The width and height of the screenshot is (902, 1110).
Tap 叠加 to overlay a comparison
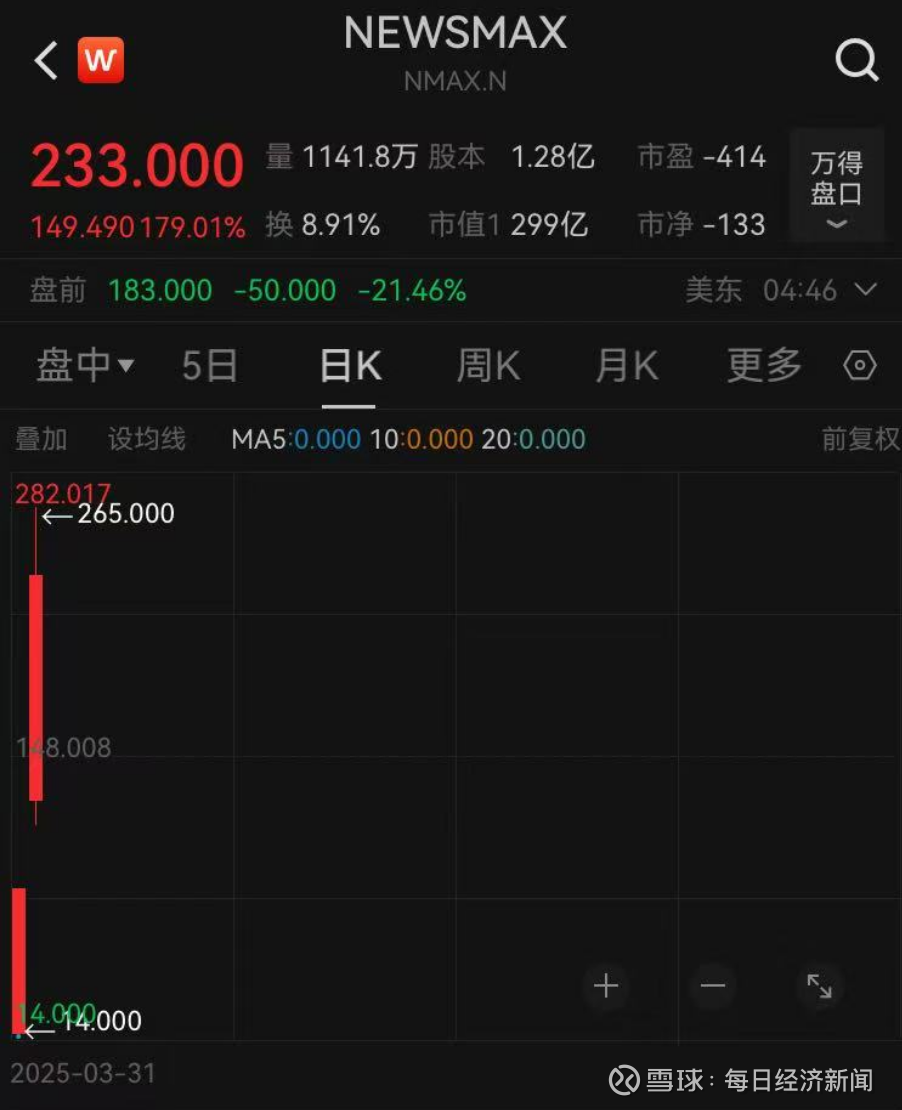tap(42, 439)
